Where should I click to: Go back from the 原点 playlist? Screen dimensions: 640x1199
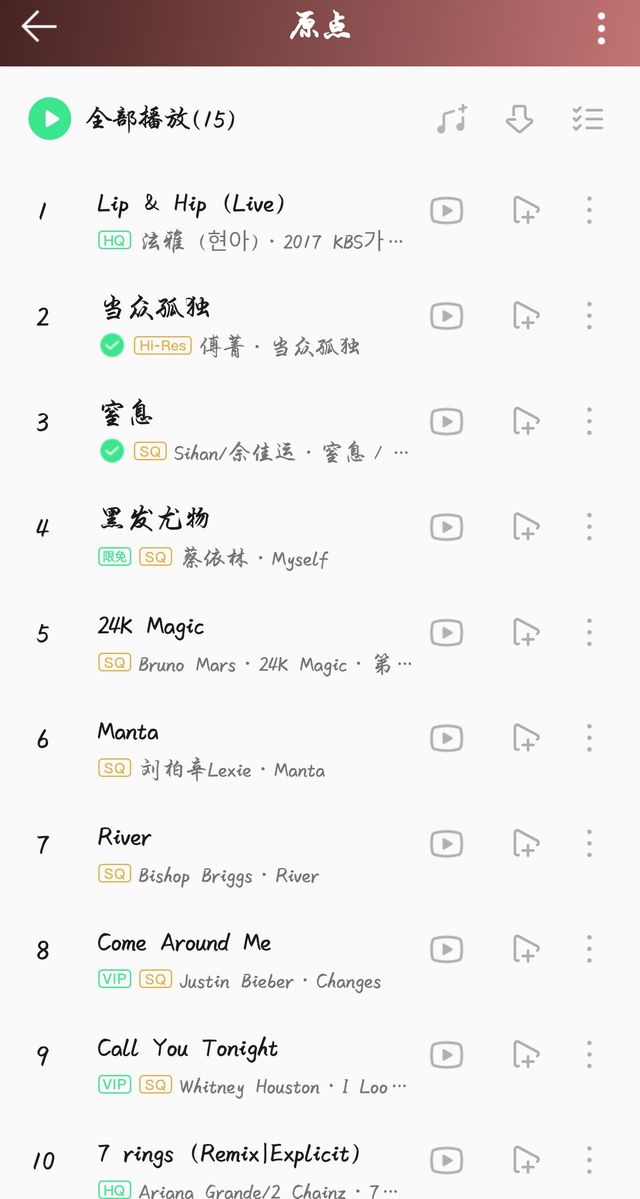[x=38, y=27]
